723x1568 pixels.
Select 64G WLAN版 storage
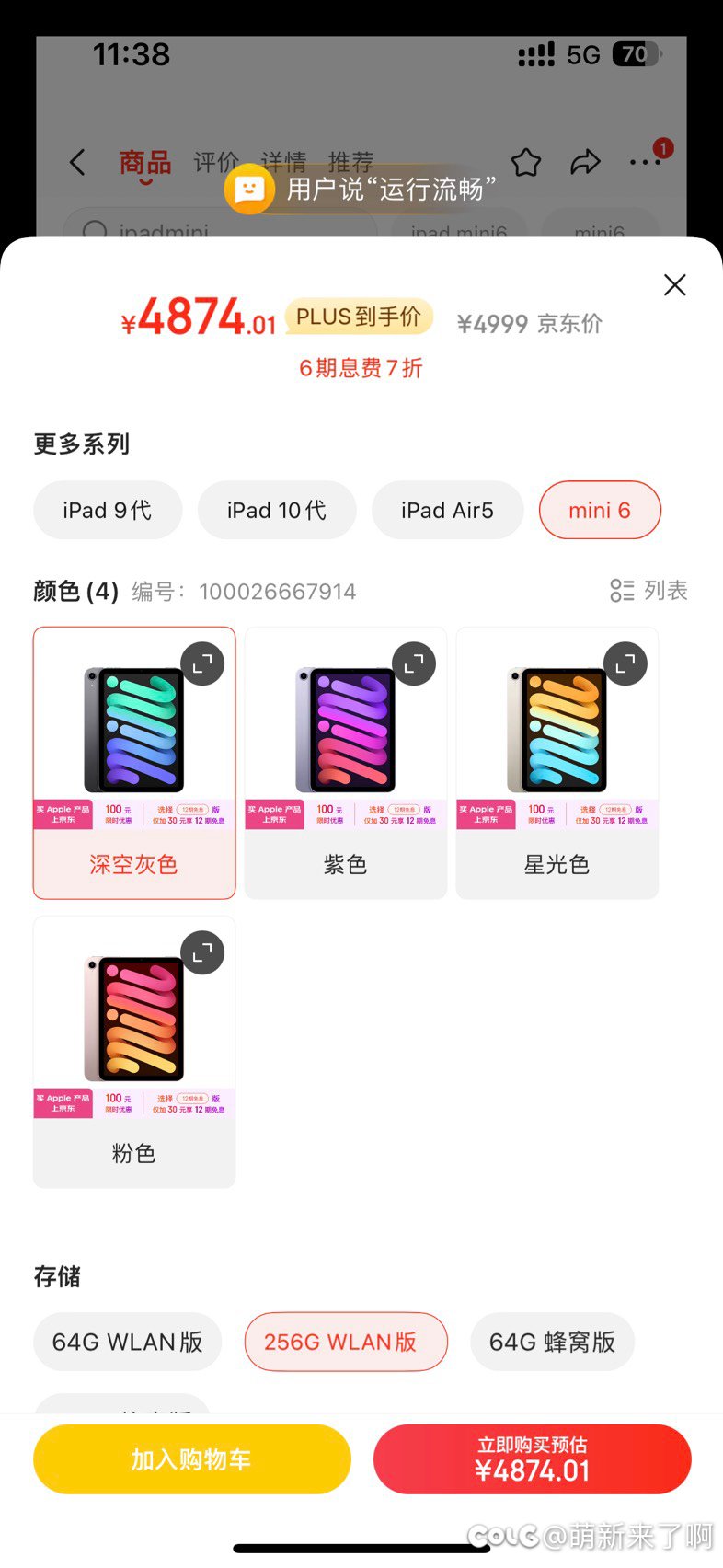[128, 1342]
